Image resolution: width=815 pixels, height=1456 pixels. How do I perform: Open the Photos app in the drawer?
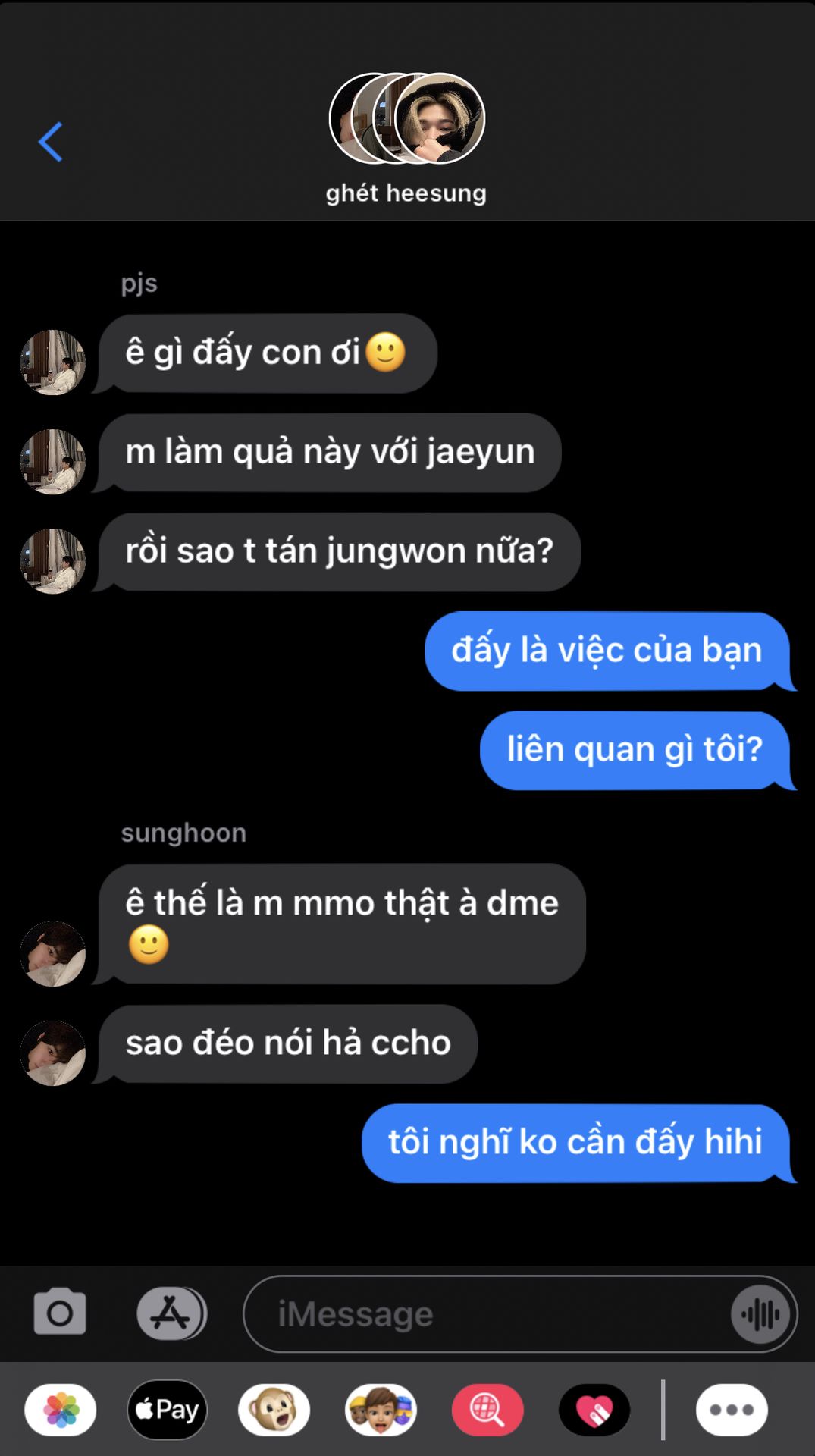pos(61,1410)
